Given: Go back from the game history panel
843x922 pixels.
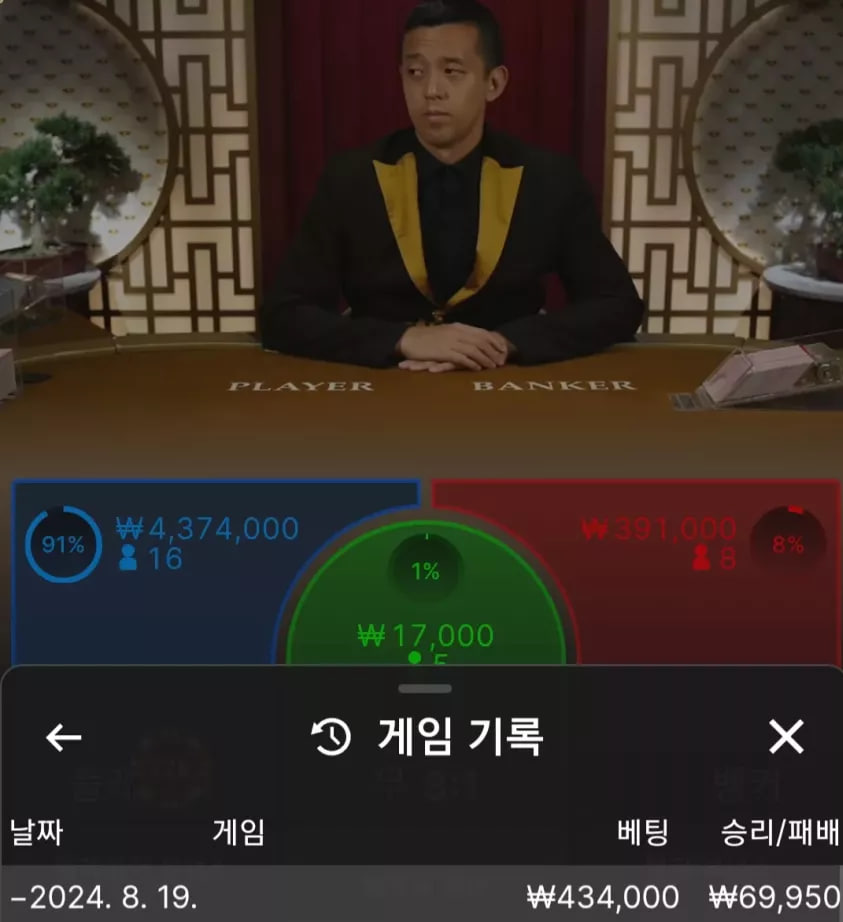Looking at the screenshot, I should [x=64, y=738].
